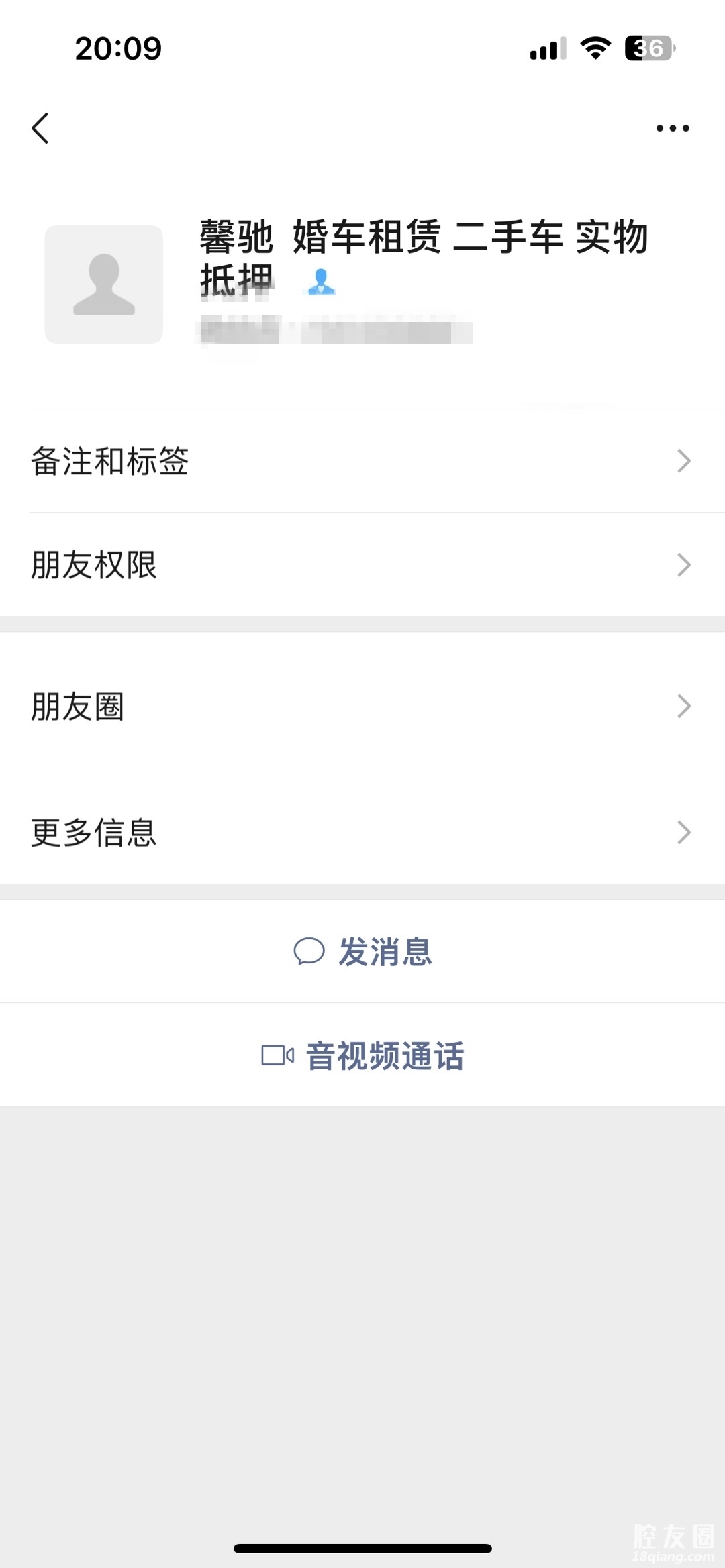The image size is (725, 1568).
Task: Tap 发消息 to send a message
Action: click(x=363, y=951)
